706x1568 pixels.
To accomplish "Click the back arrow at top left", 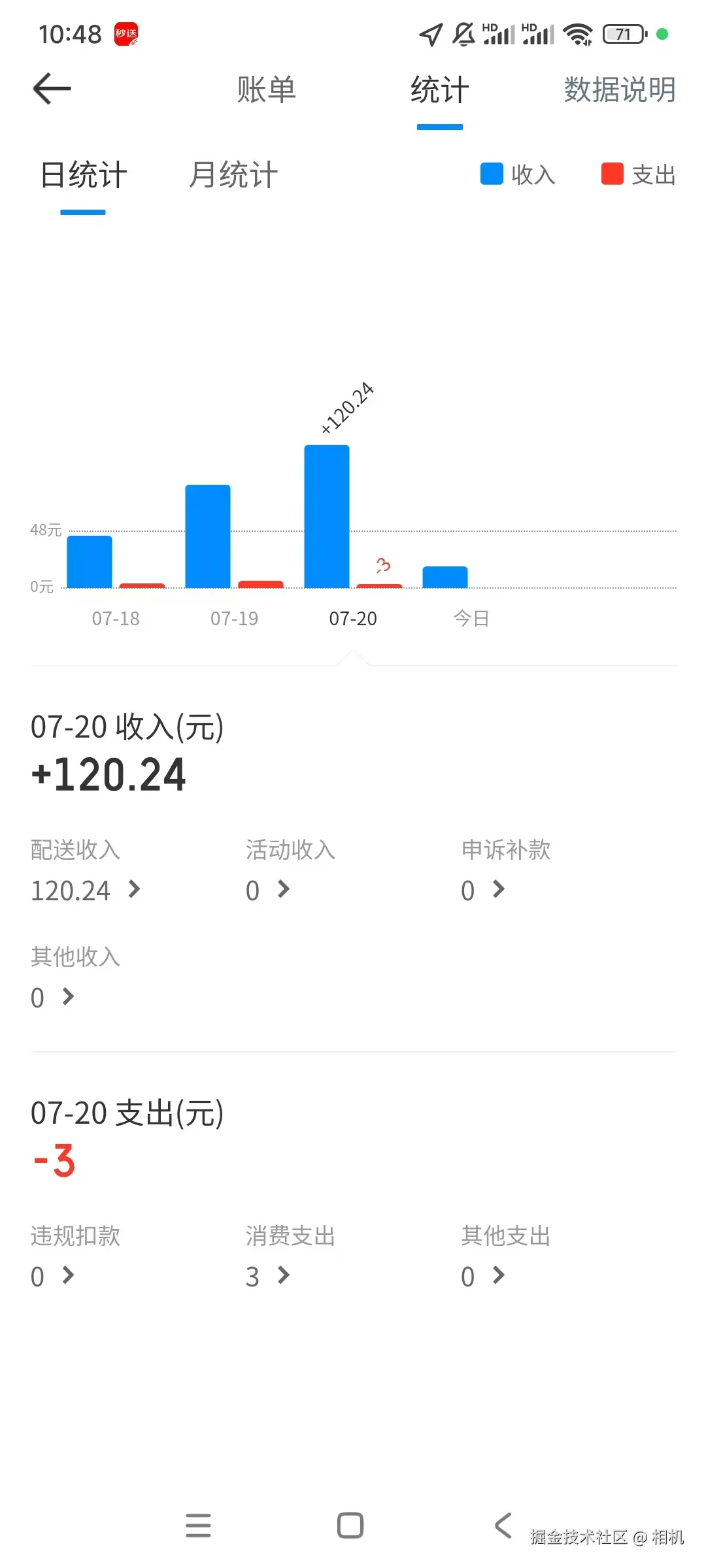I will [51, 88].
